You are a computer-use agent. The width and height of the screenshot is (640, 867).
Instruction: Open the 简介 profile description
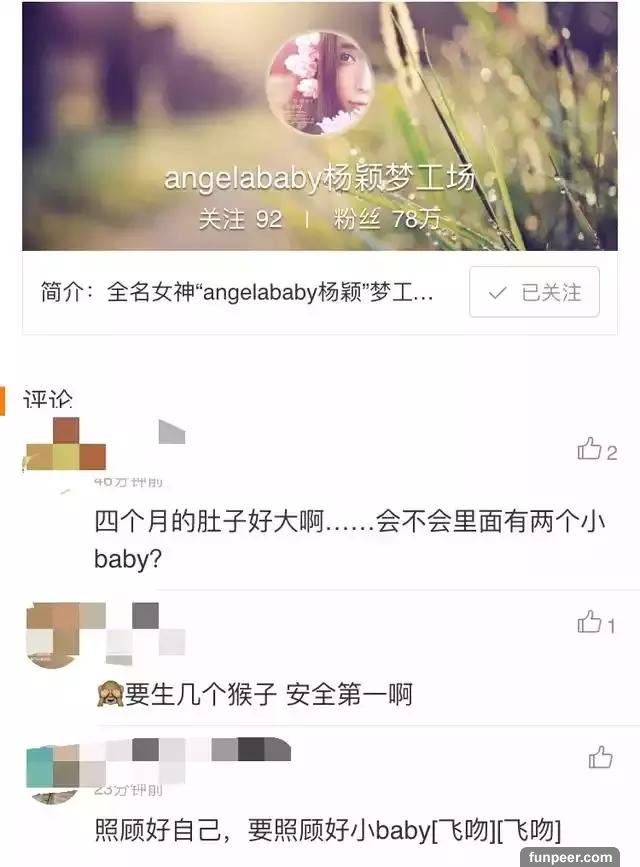[x=238, y=293]
